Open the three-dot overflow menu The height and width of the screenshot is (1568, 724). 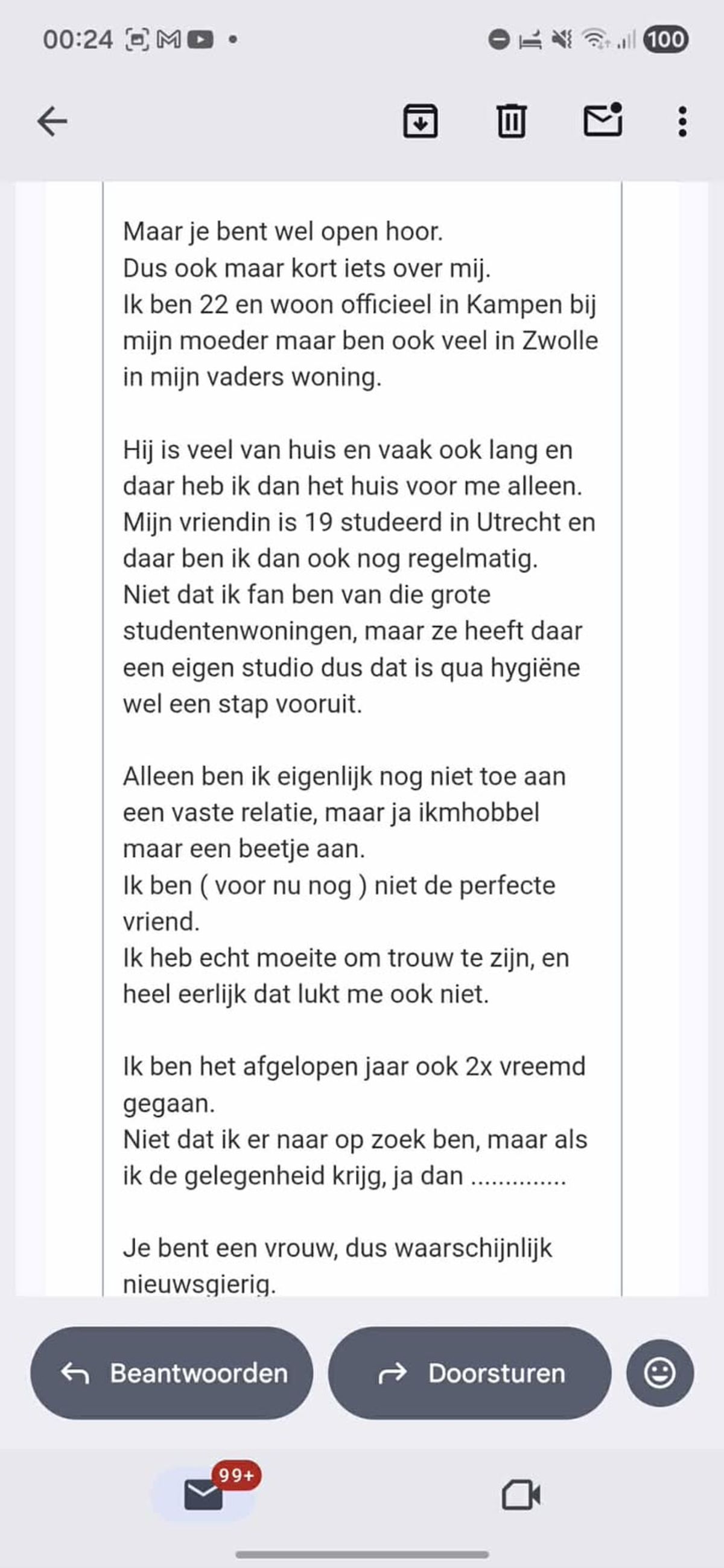(682, 121)
